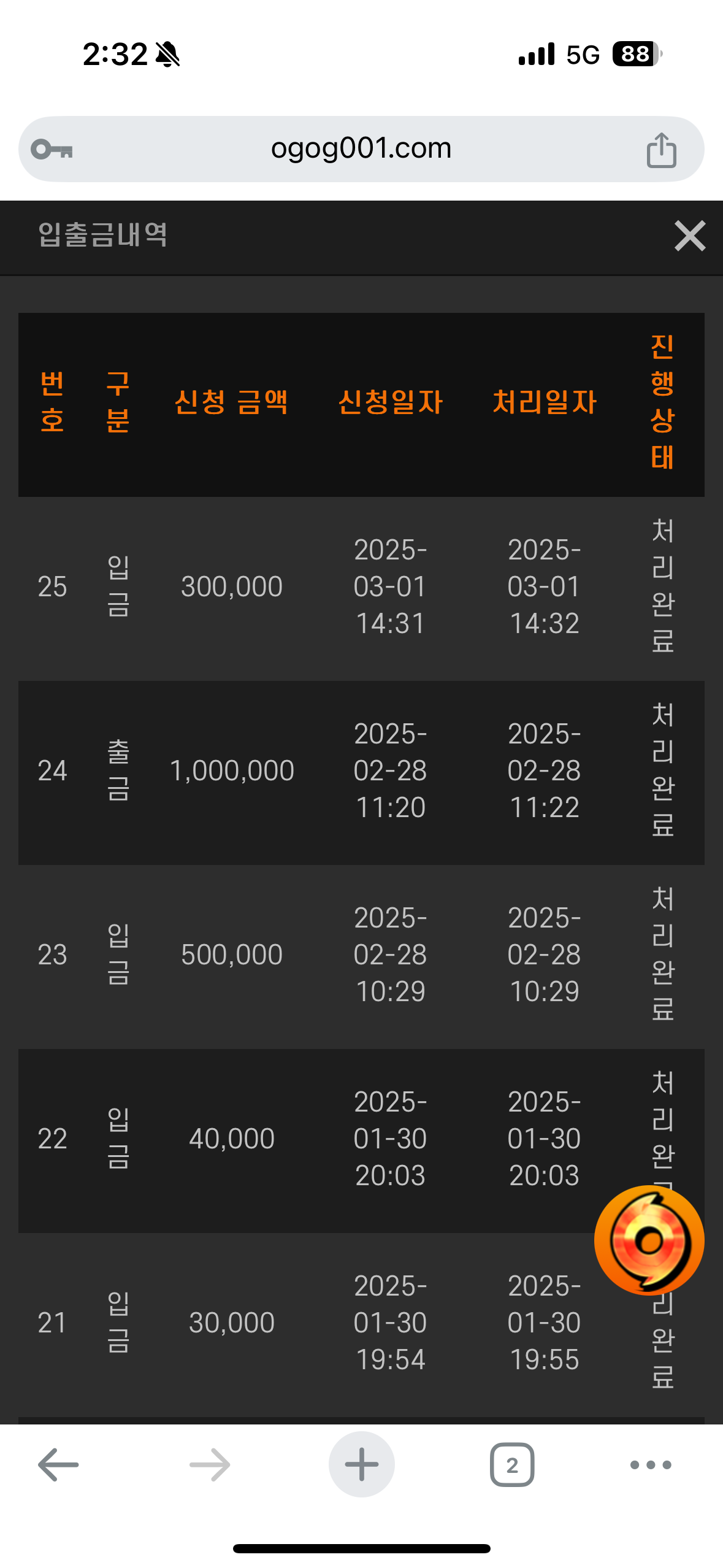Tap the ogog001.com address bar
The width and height of the screenshot is (723, 1568).
361,149
